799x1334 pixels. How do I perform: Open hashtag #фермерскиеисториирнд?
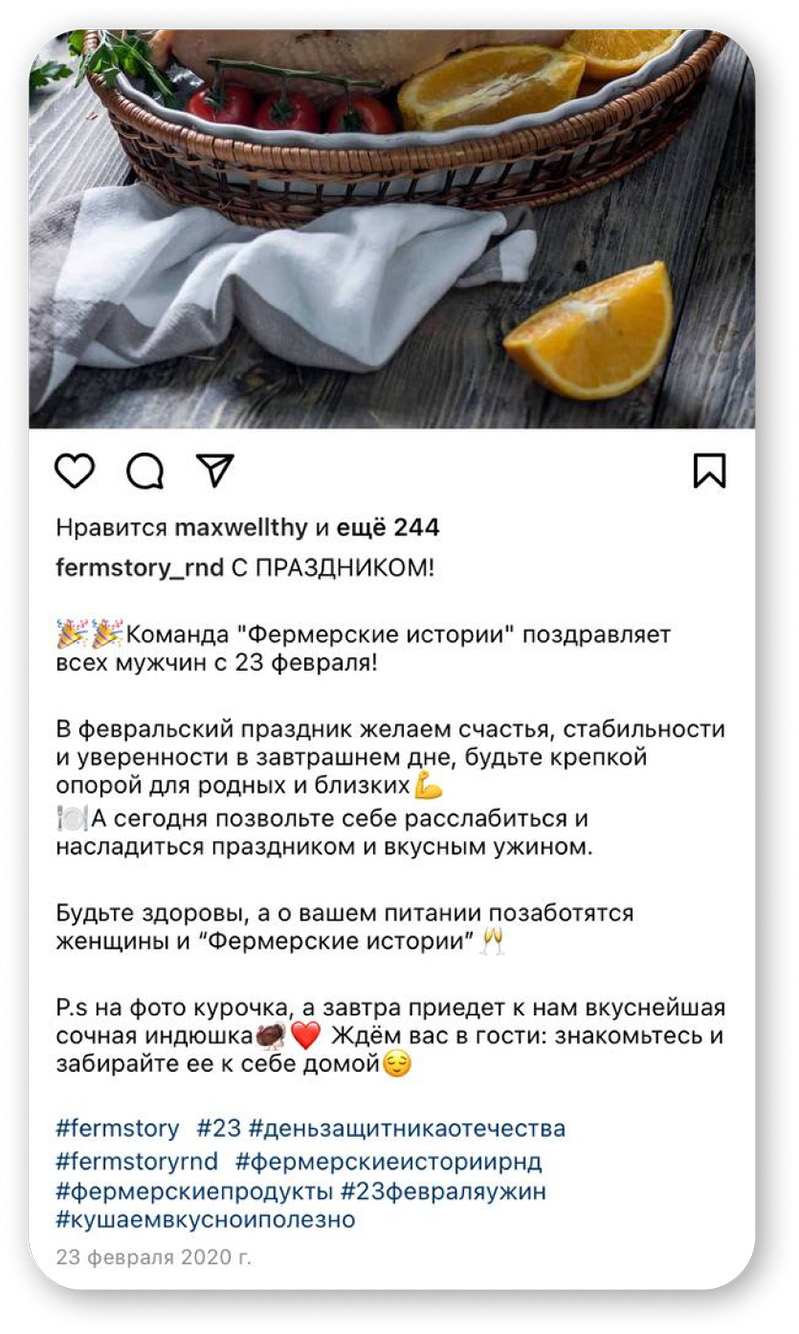[x=389, y=1161]
